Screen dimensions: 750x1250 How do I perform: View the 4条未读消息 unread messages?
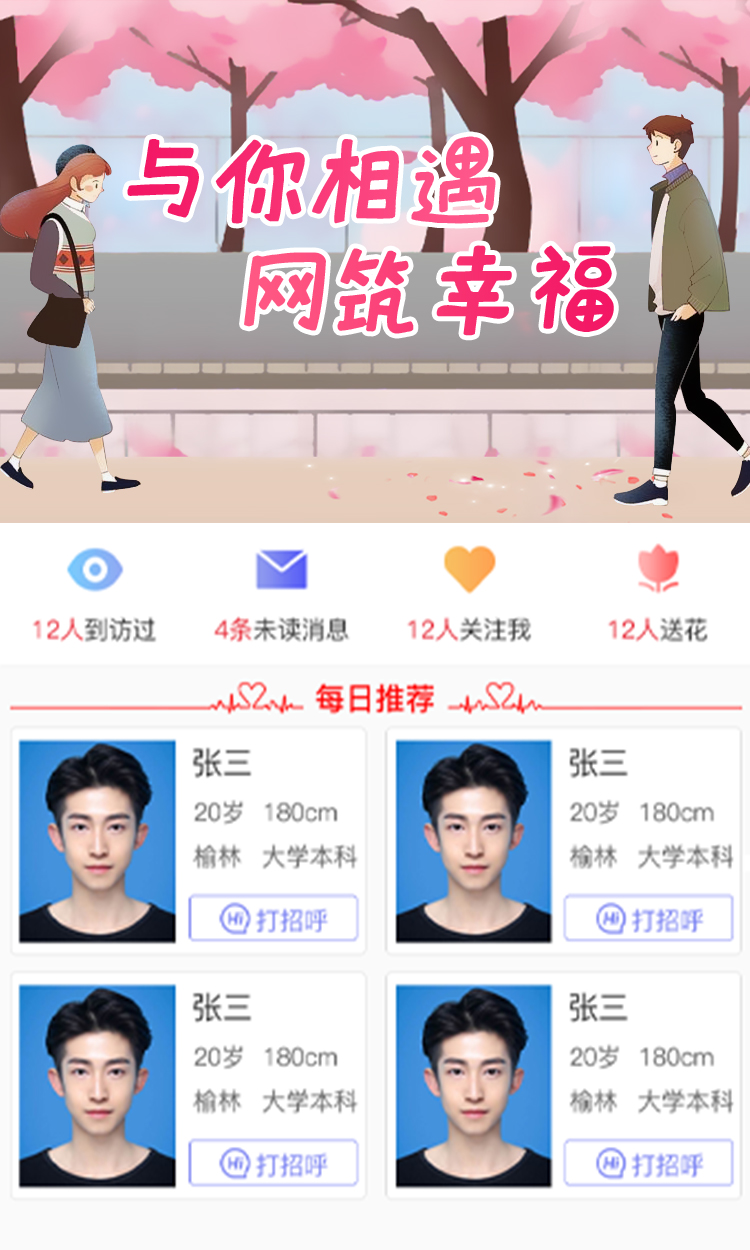click(281, 595)
